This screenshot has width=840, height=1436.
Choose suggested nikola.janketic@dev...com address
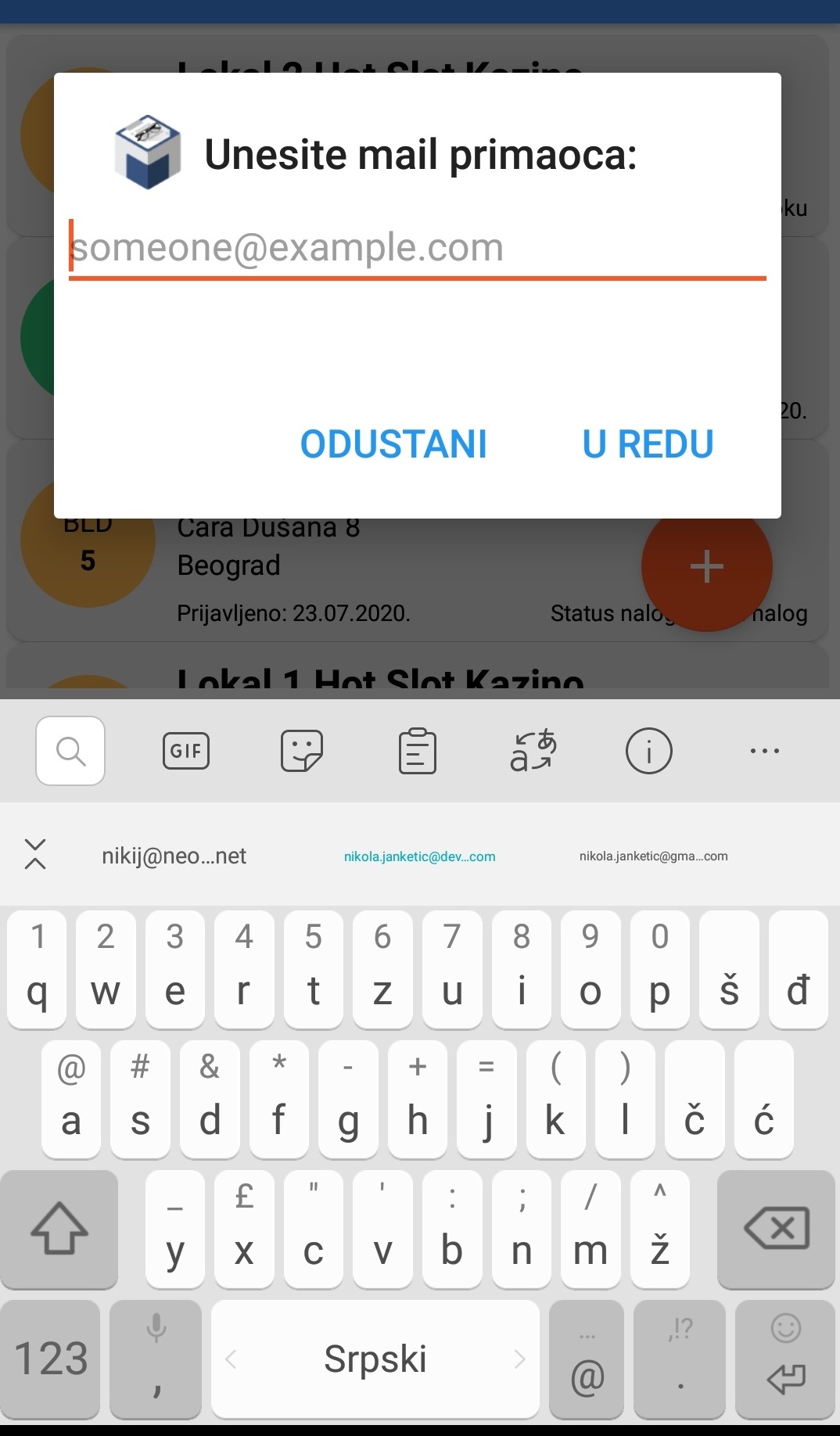[x=419, y=856]
